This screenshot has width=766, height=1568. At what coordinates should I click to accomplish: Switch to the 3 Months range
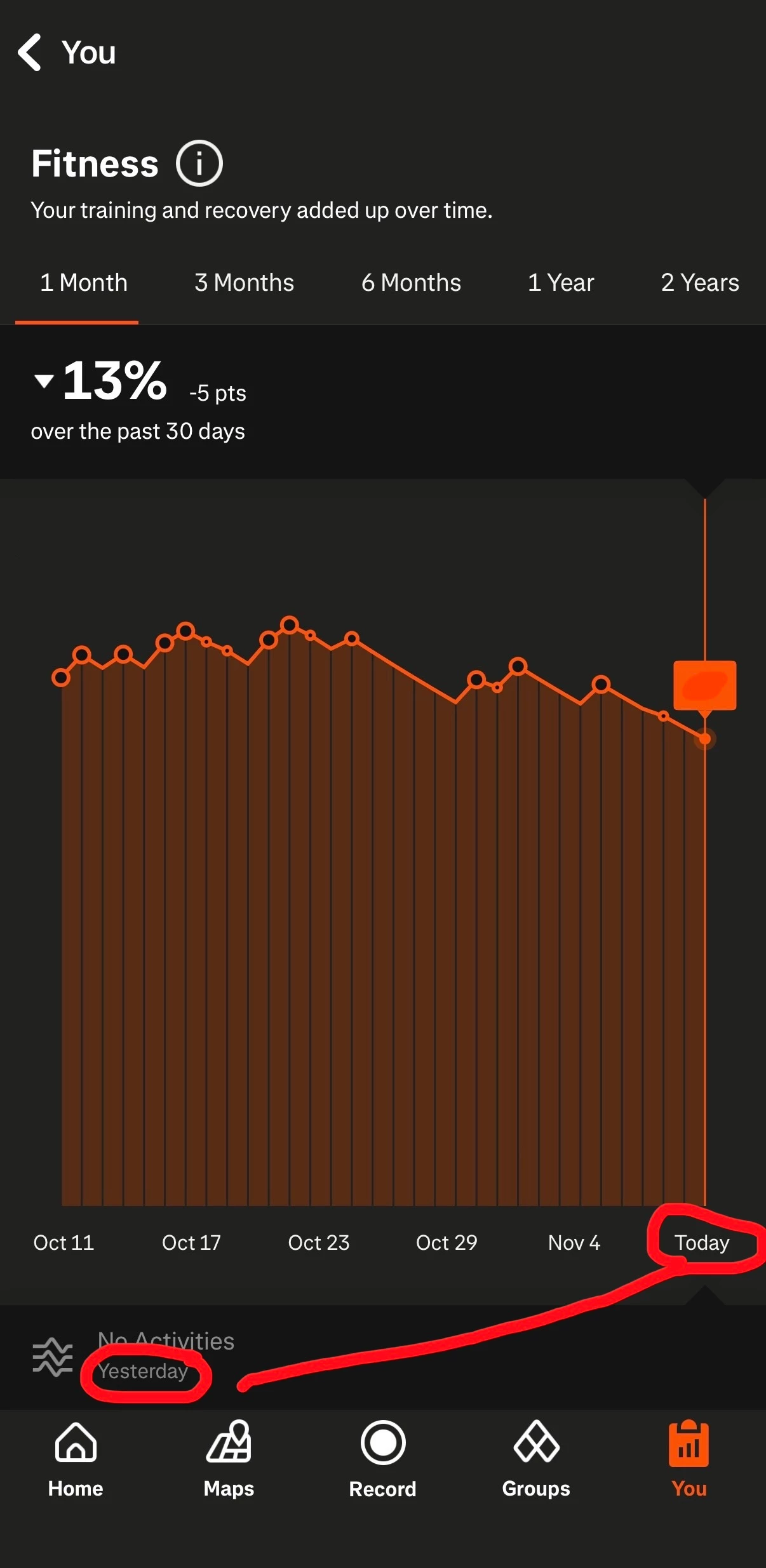click(244, 283)
